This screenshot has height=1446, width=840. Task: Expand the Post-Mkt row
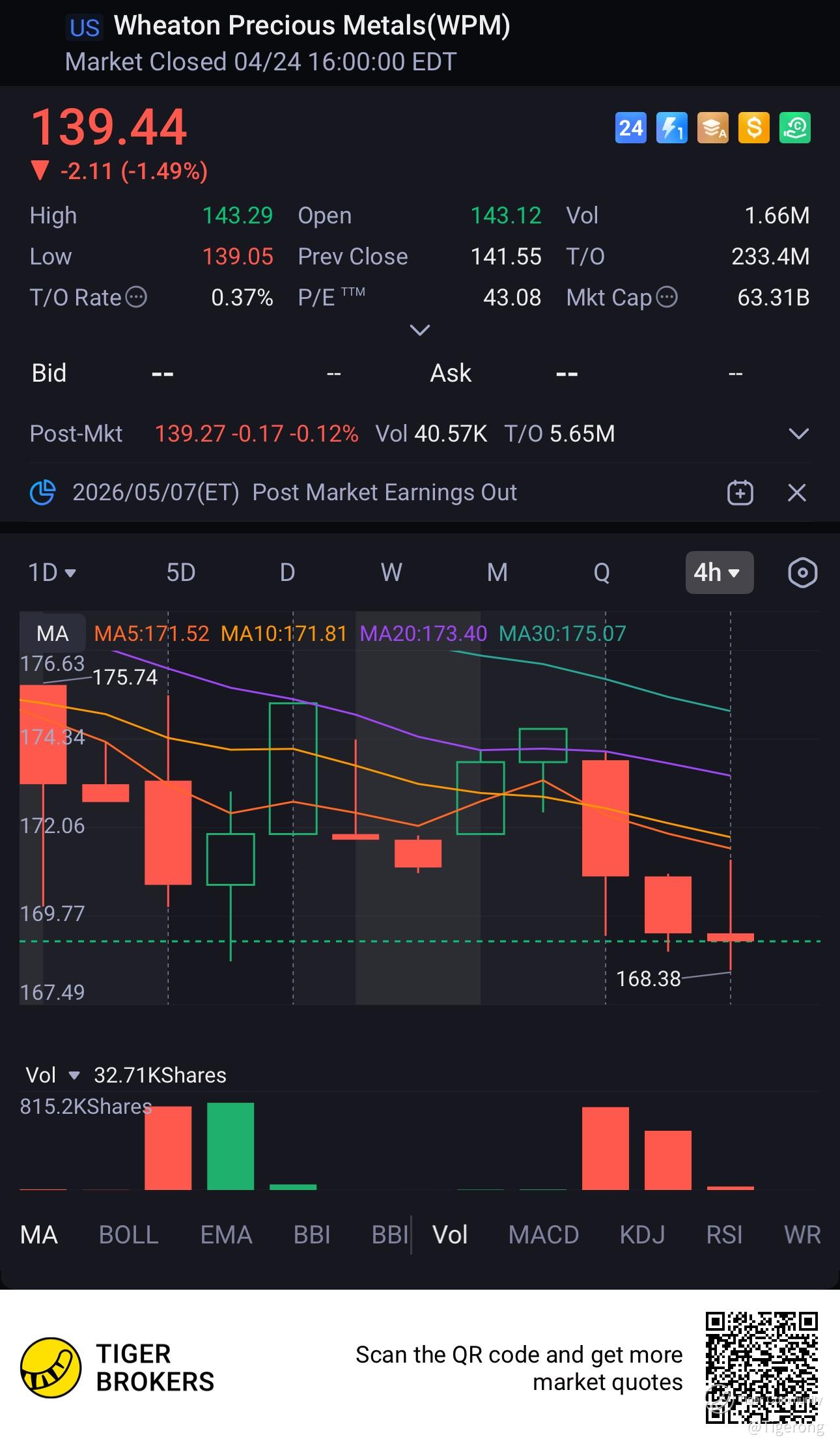coord(798,434)
